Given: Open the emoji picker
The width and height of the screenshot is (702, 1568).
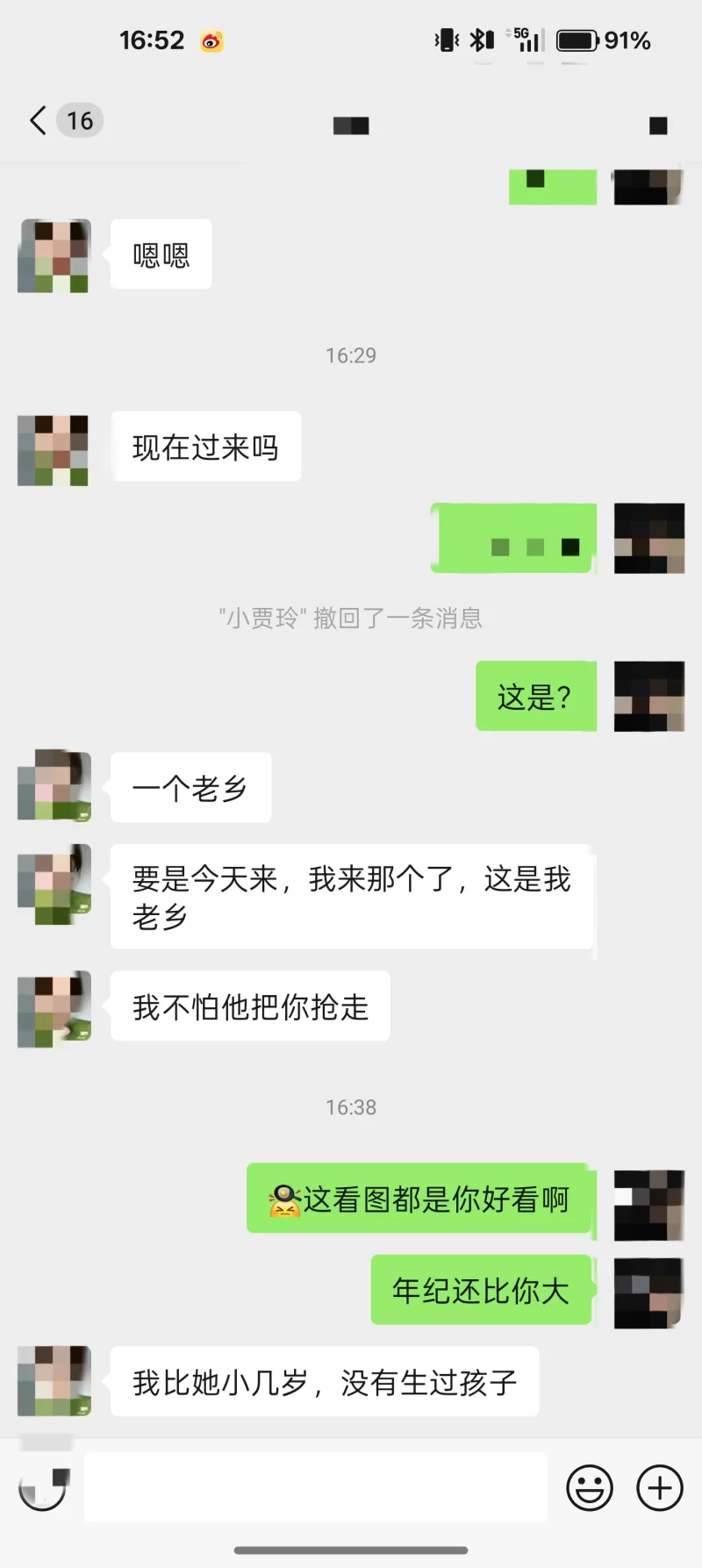Looking at the screenshot, I should coord(590,1487).
